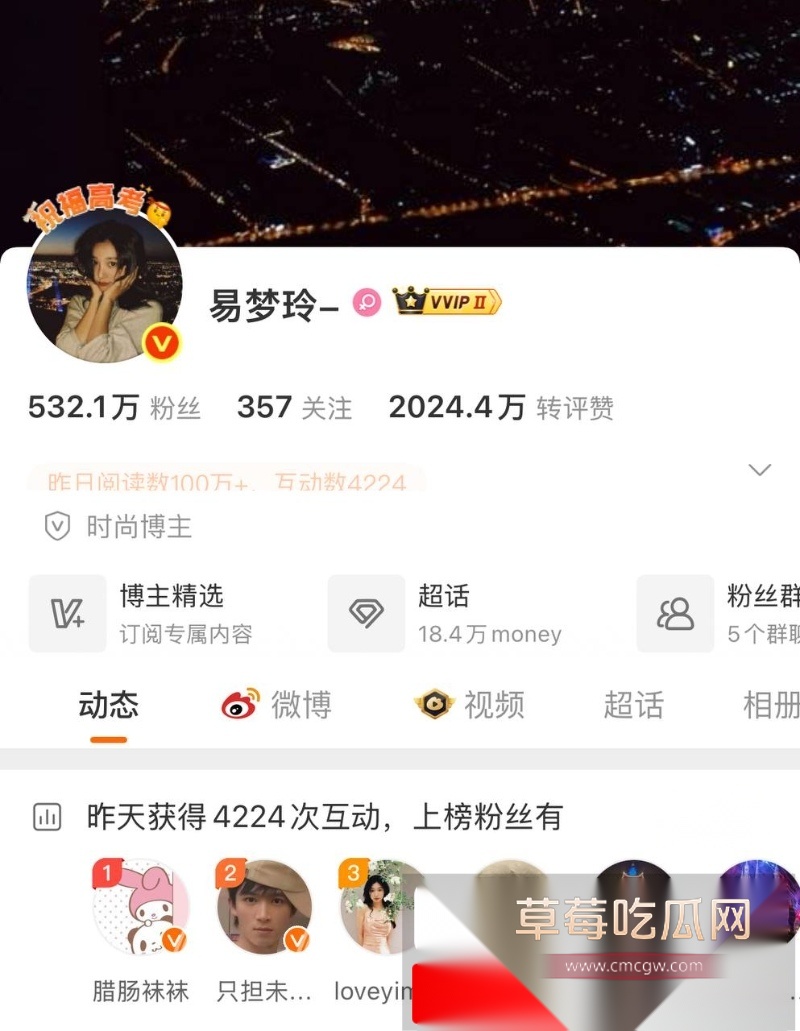Click the bar chart icon beside 昨天获得4224次互动
The height and width of the screenshot is (1031, 800).
click(x=43, y=818)
